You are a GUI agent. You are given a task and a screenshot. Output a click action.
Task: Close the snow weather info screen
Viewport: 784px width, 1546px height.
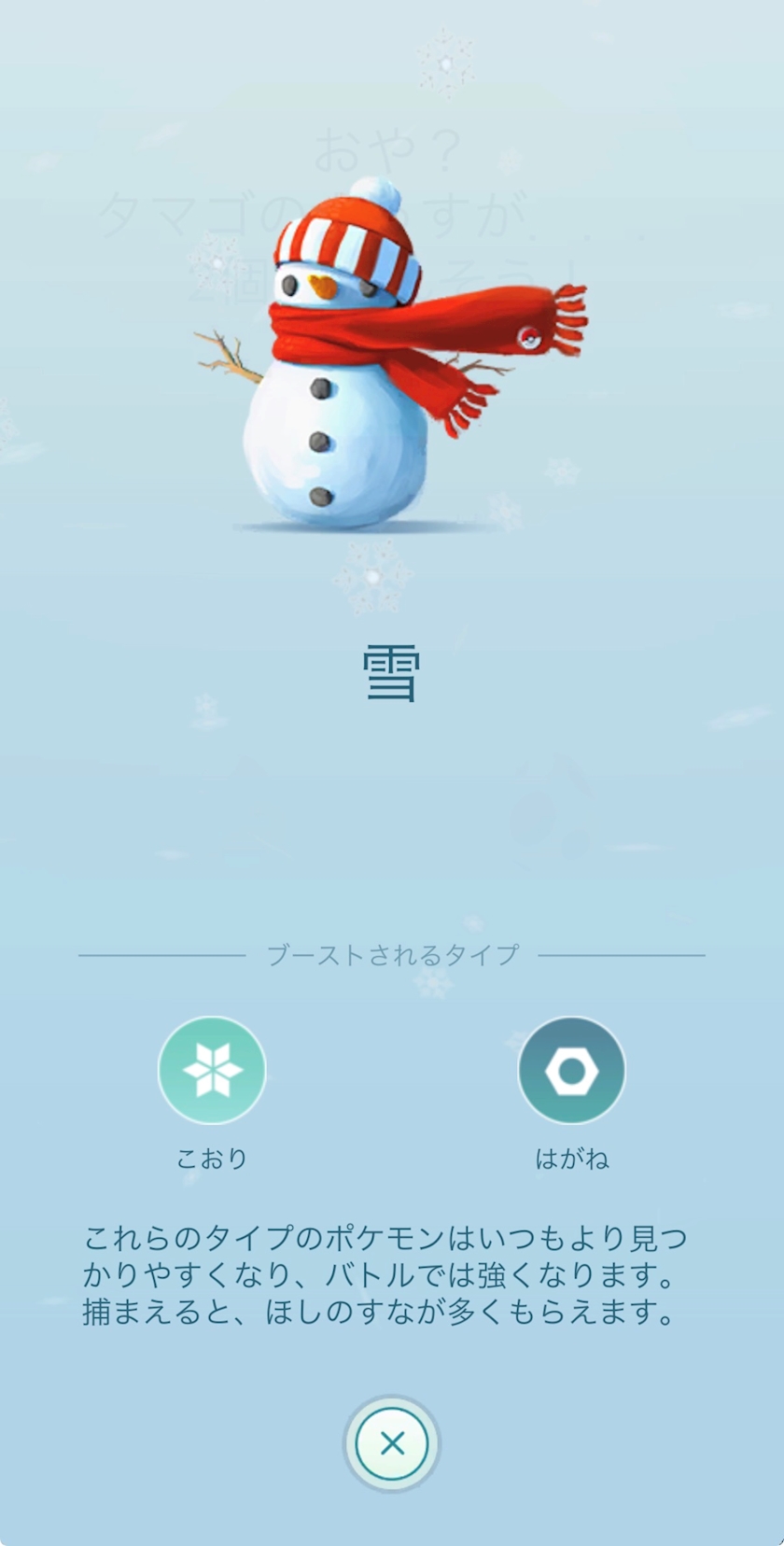[392, 1443]
